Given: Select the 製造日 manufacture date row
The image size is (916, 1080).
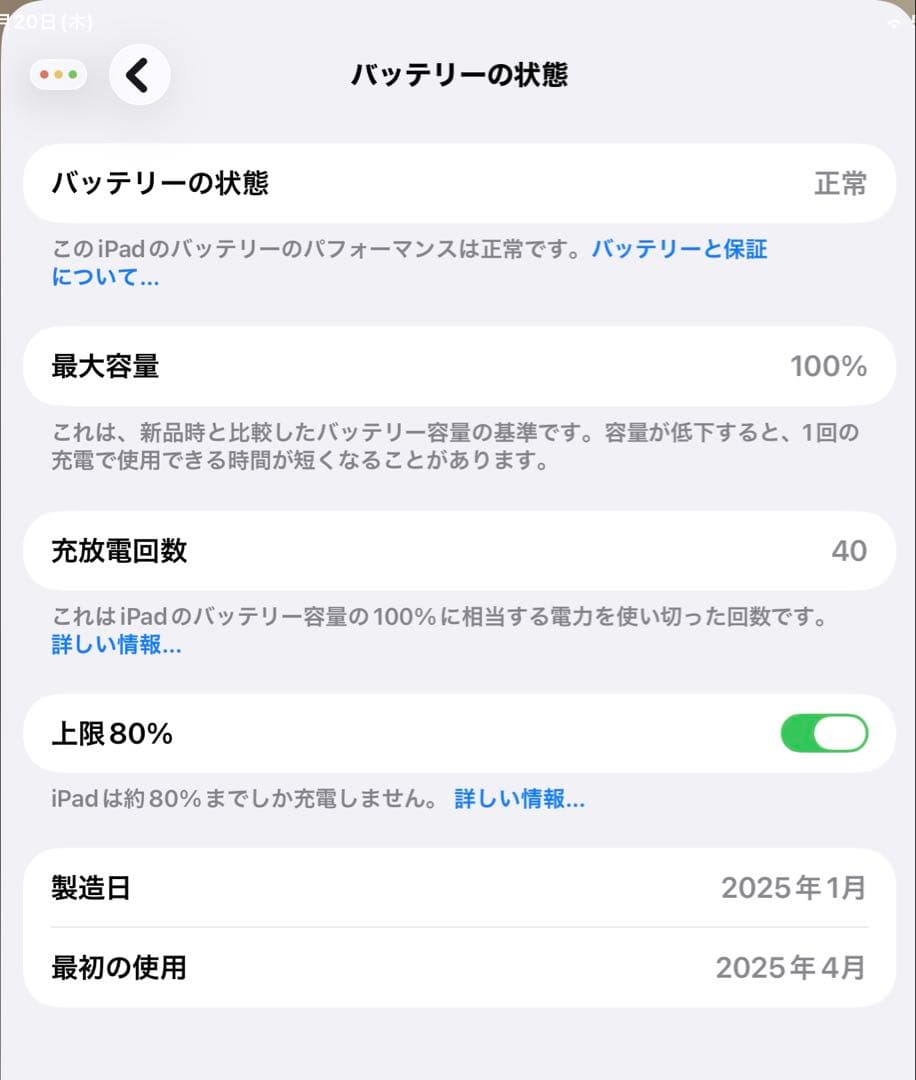Looking at the screenshot, I should (458, 888).
